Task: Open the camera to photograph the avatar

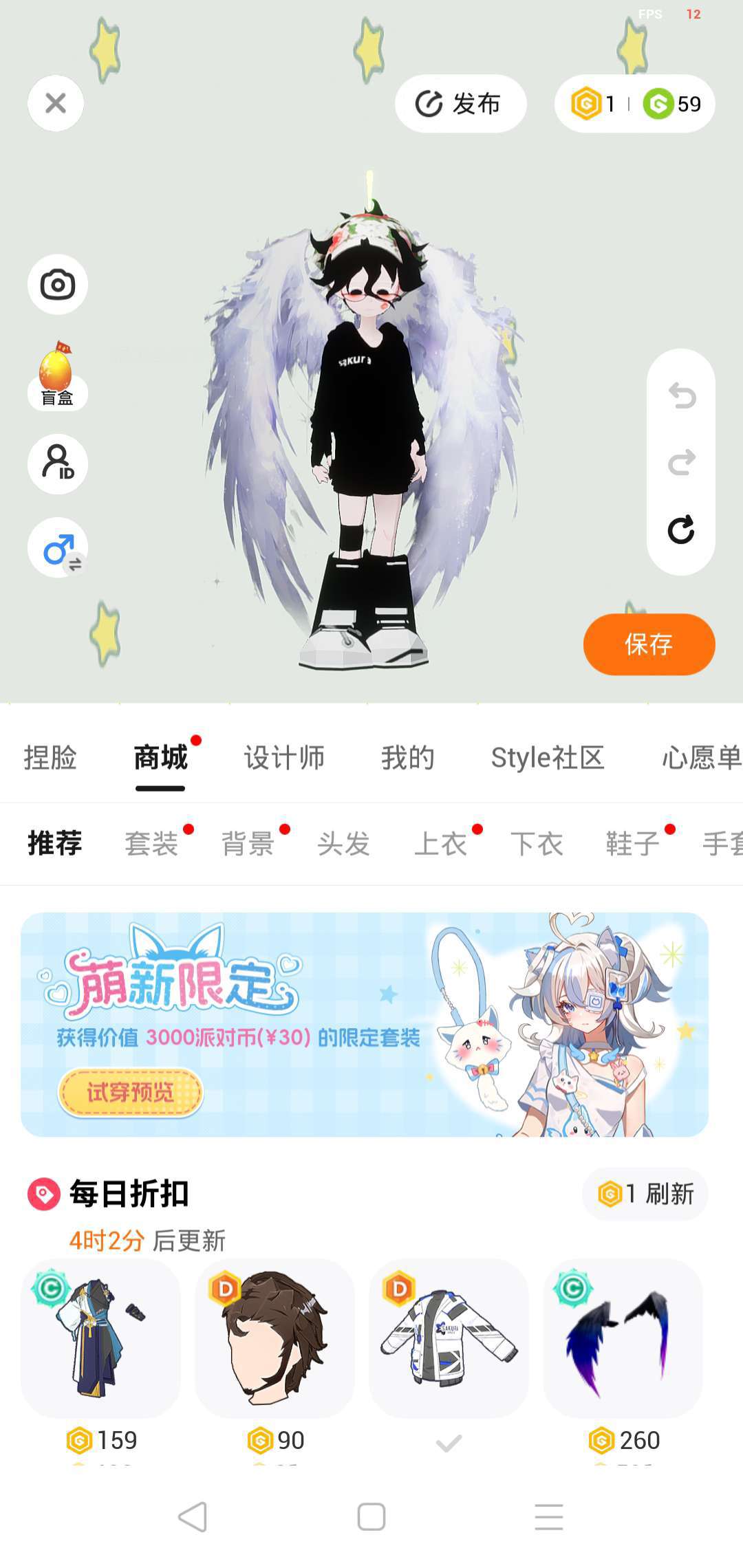Action: click(58, 284)
